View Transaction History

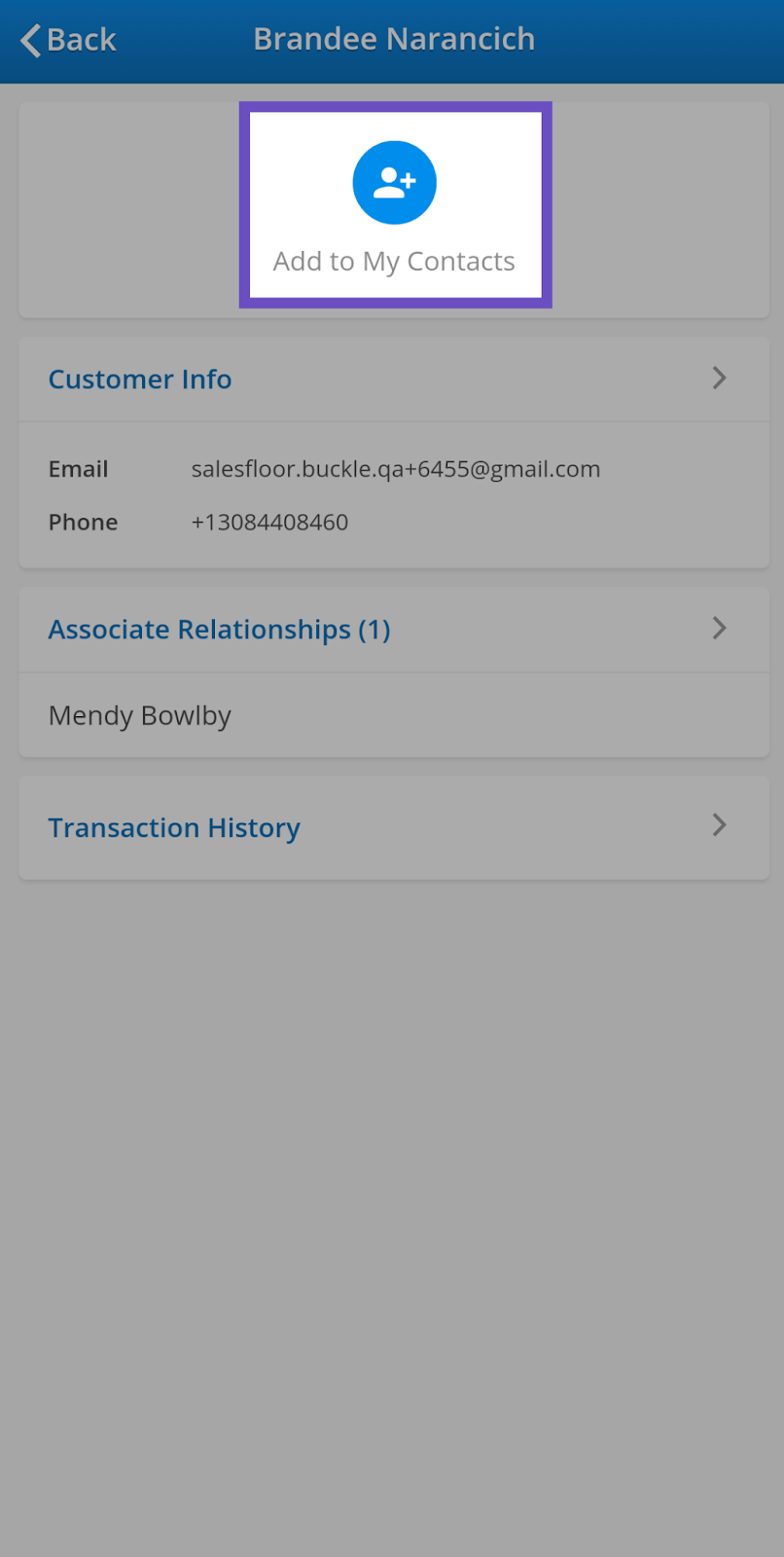[392, 827]
